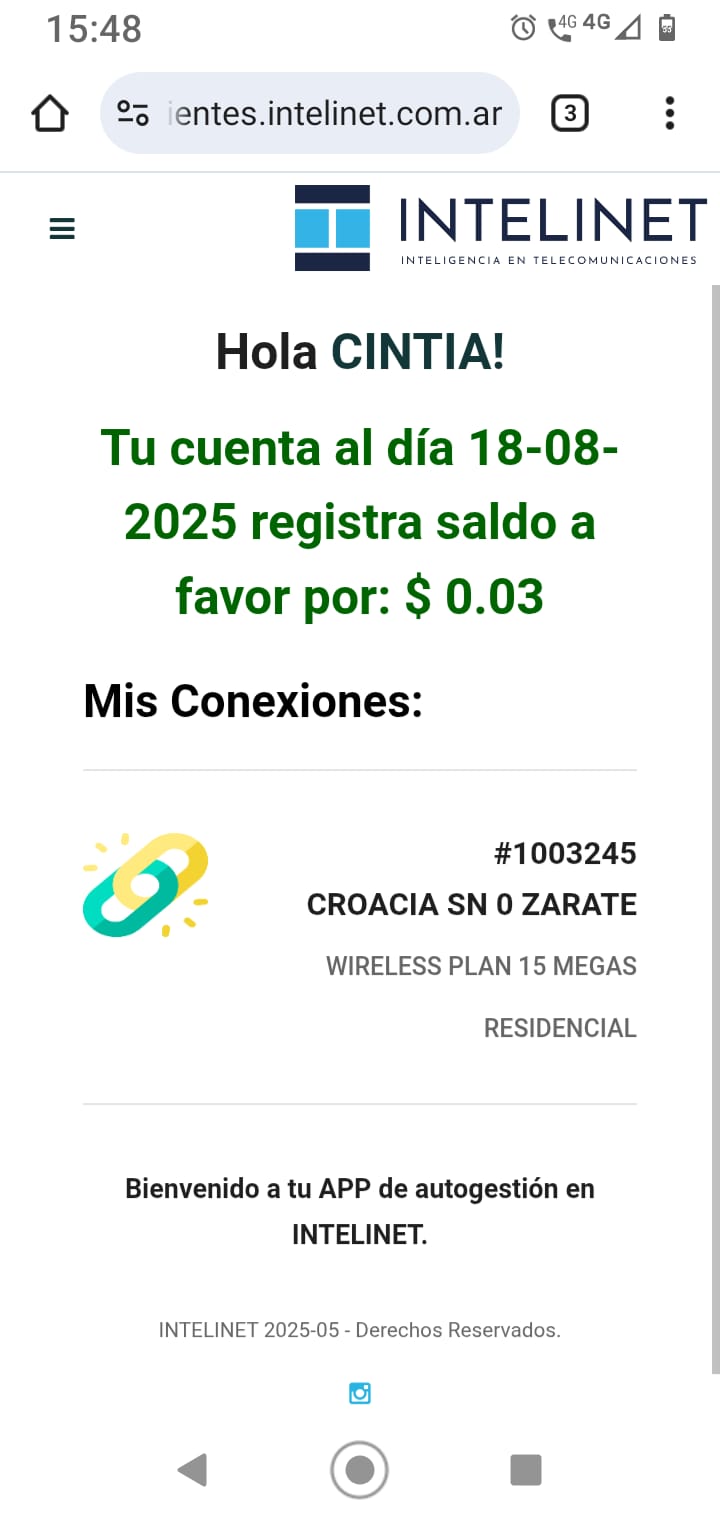View the site information icon

tap(133, 113)
